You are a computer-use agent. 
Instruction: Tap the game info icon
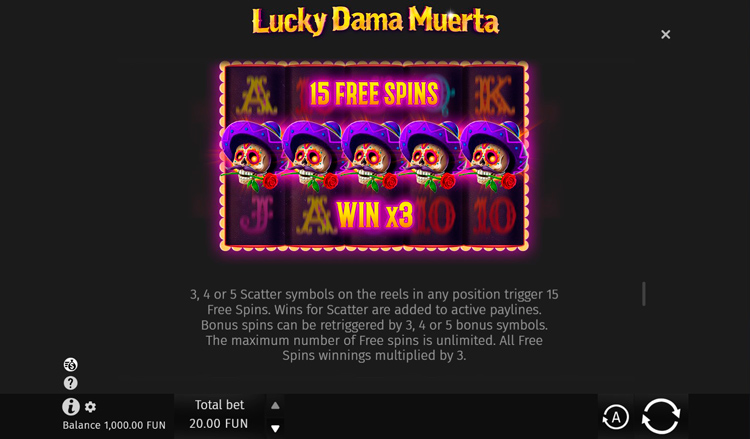(x=71, y=407)
